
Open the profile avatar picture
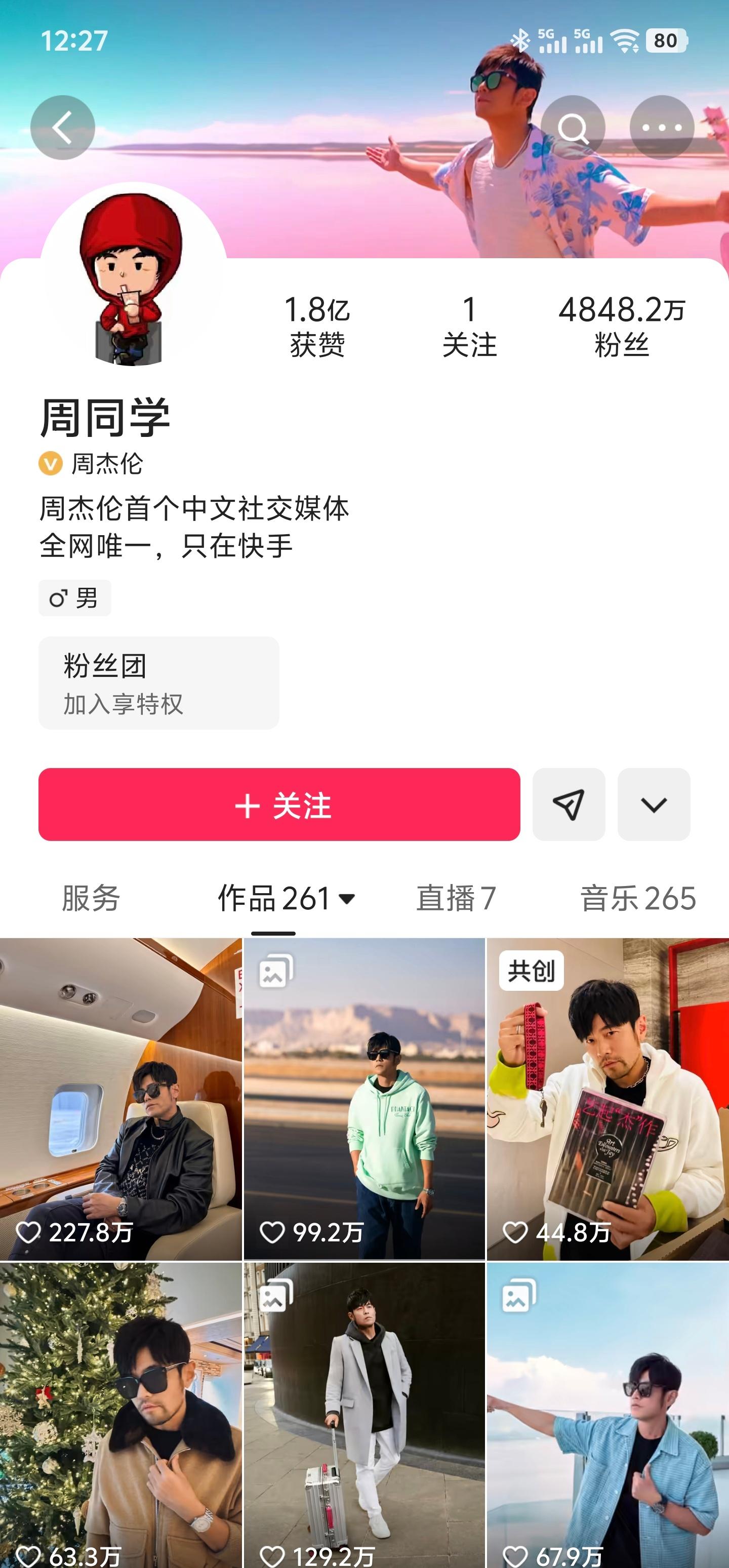133,277
